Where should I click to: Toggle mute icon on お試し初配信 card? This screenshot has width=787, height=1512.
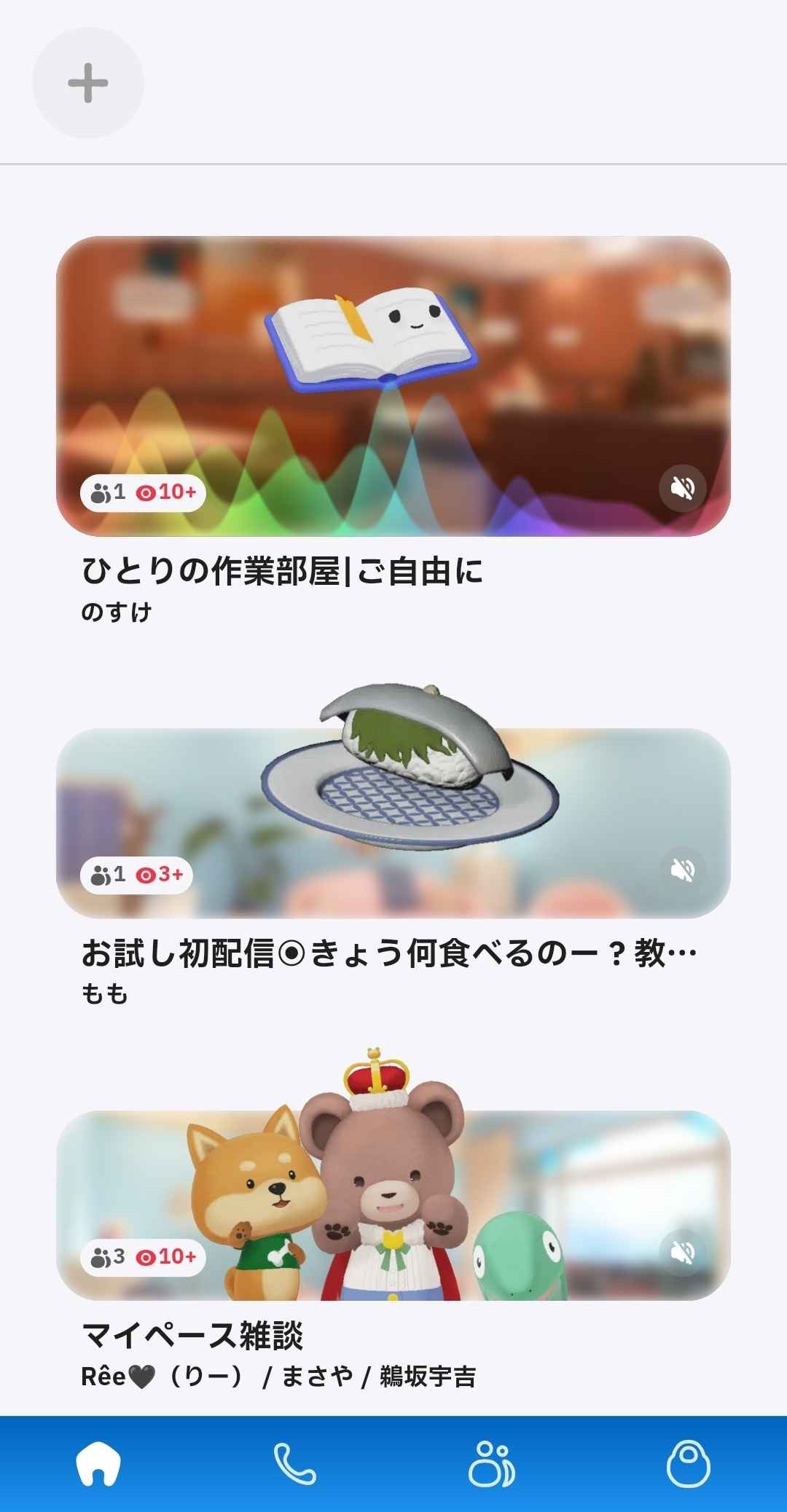coord(682,870)
